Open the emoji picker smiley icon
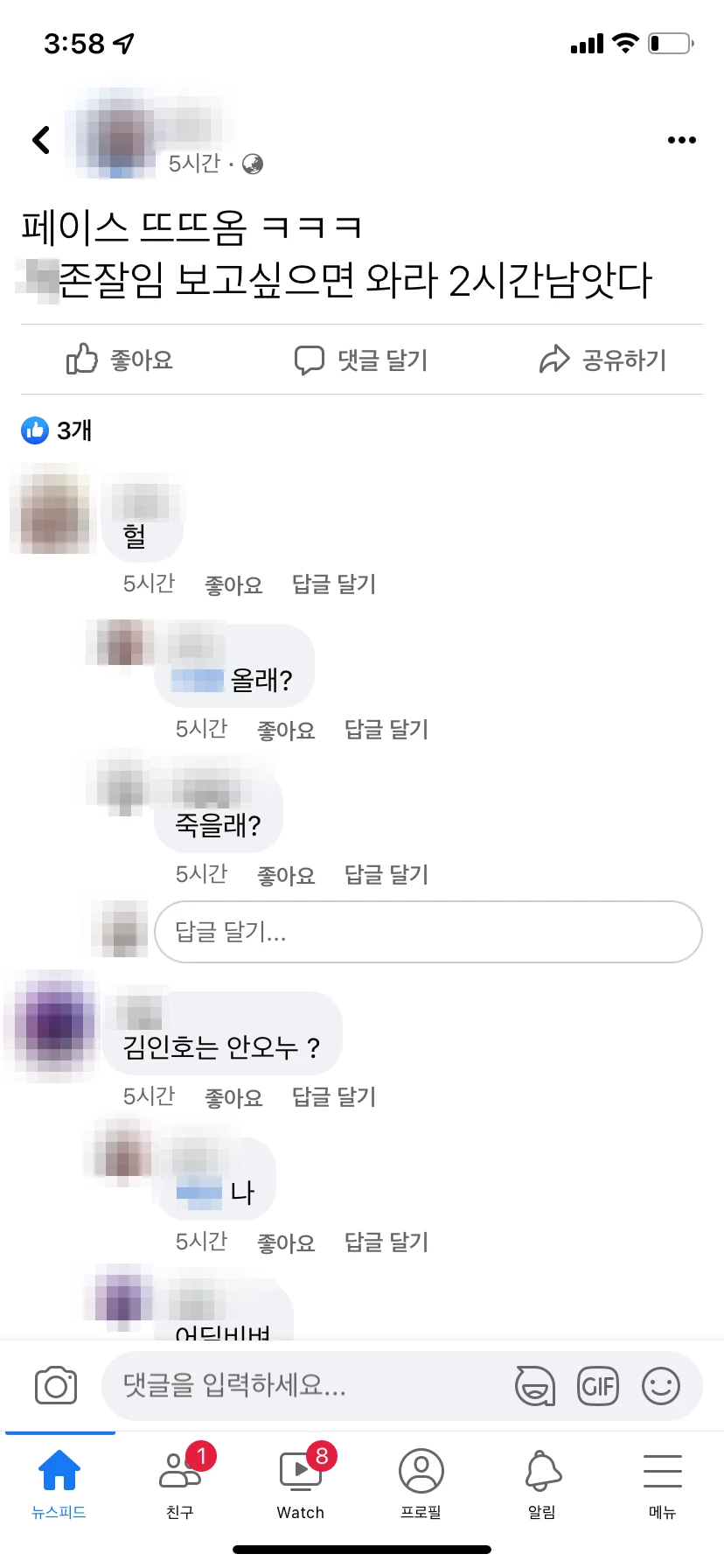The width and height of the screenshot is (724, 1568). tap(663, 1385)
